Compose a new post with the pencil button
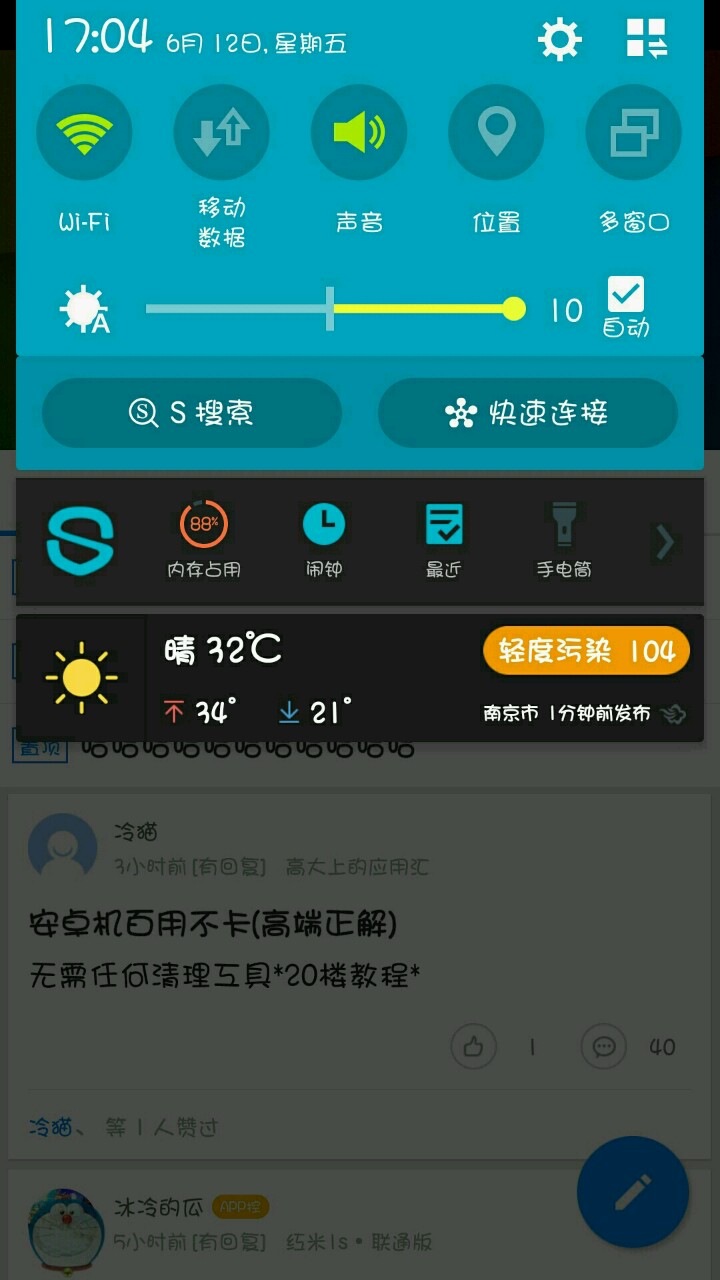 (632, 1192)
